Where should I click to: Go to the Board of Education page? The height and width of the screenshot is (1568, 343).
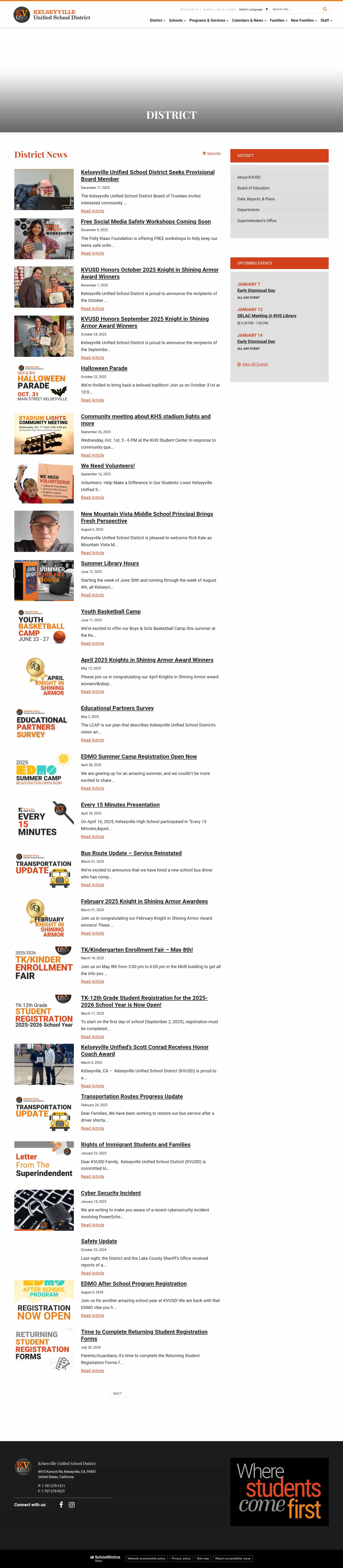[x=253, y=188]
